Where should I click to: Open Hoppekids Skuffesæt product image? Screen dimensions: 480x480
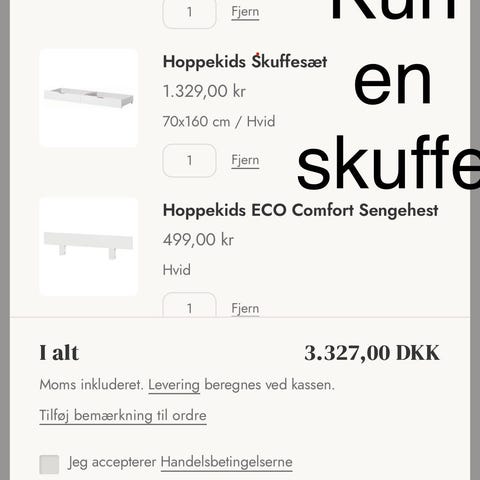88,98
